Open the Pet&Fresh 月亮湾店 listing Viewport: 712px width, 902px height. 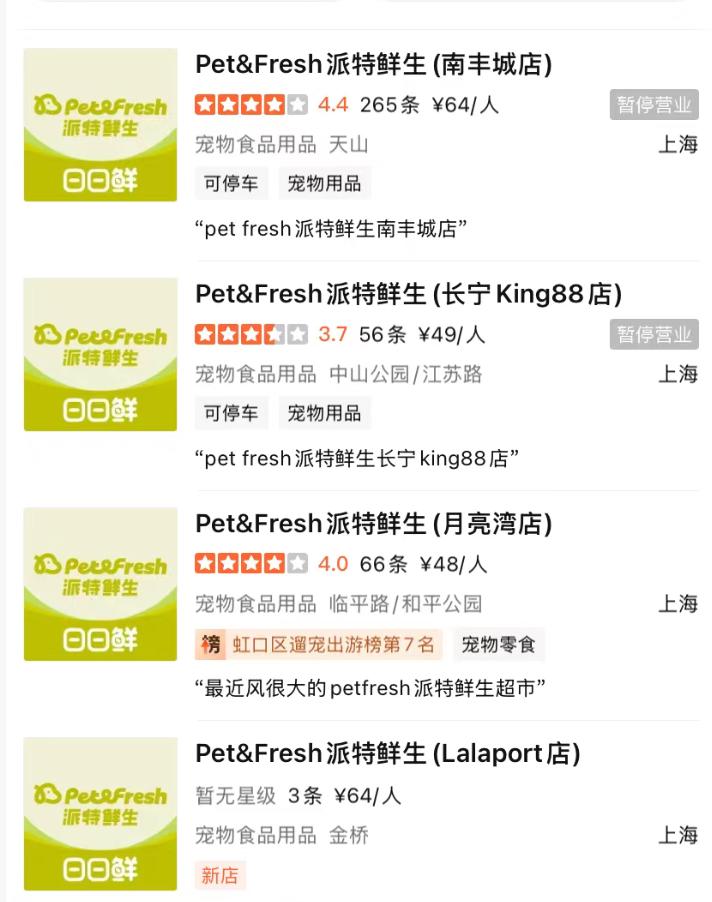[373, 524]
